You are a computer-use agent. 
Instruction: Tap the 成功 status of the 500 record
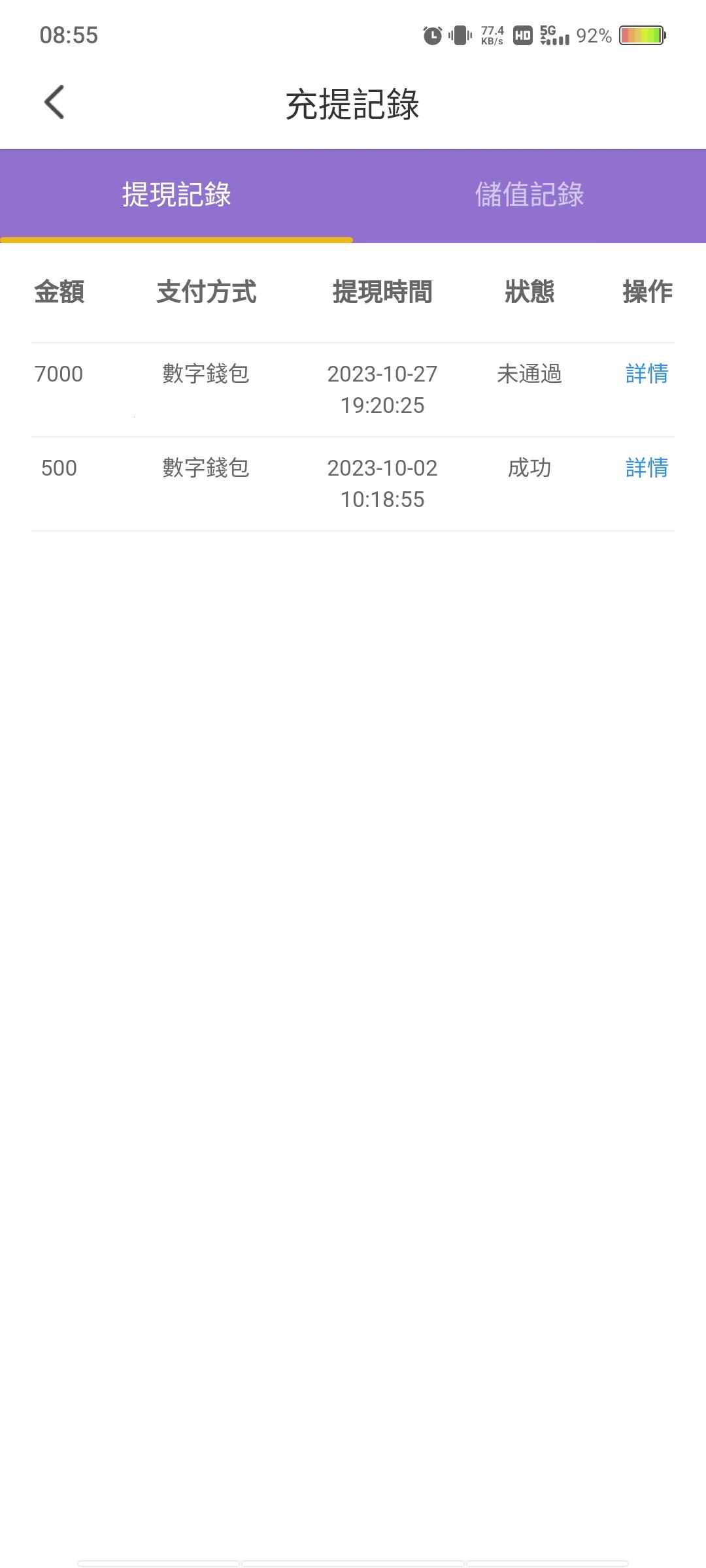tap(529, 468)
